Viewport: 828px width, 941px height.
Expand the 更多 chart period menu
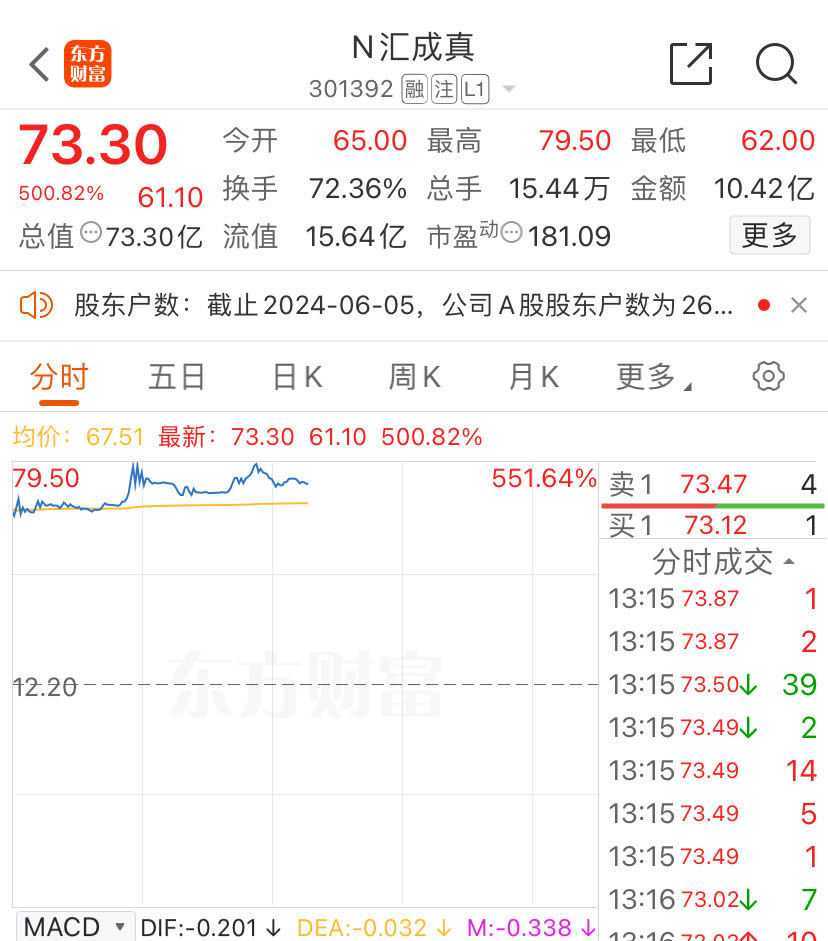pos(654,377)
